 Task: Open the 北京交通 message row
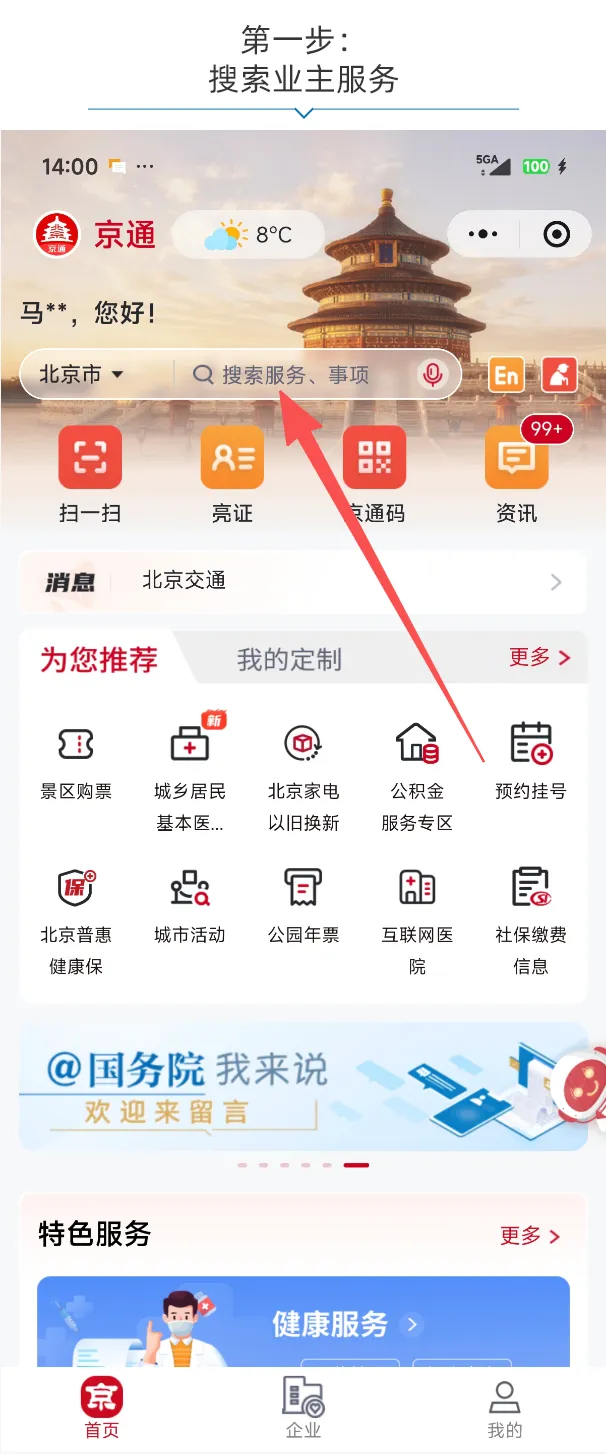coord(302,582)
